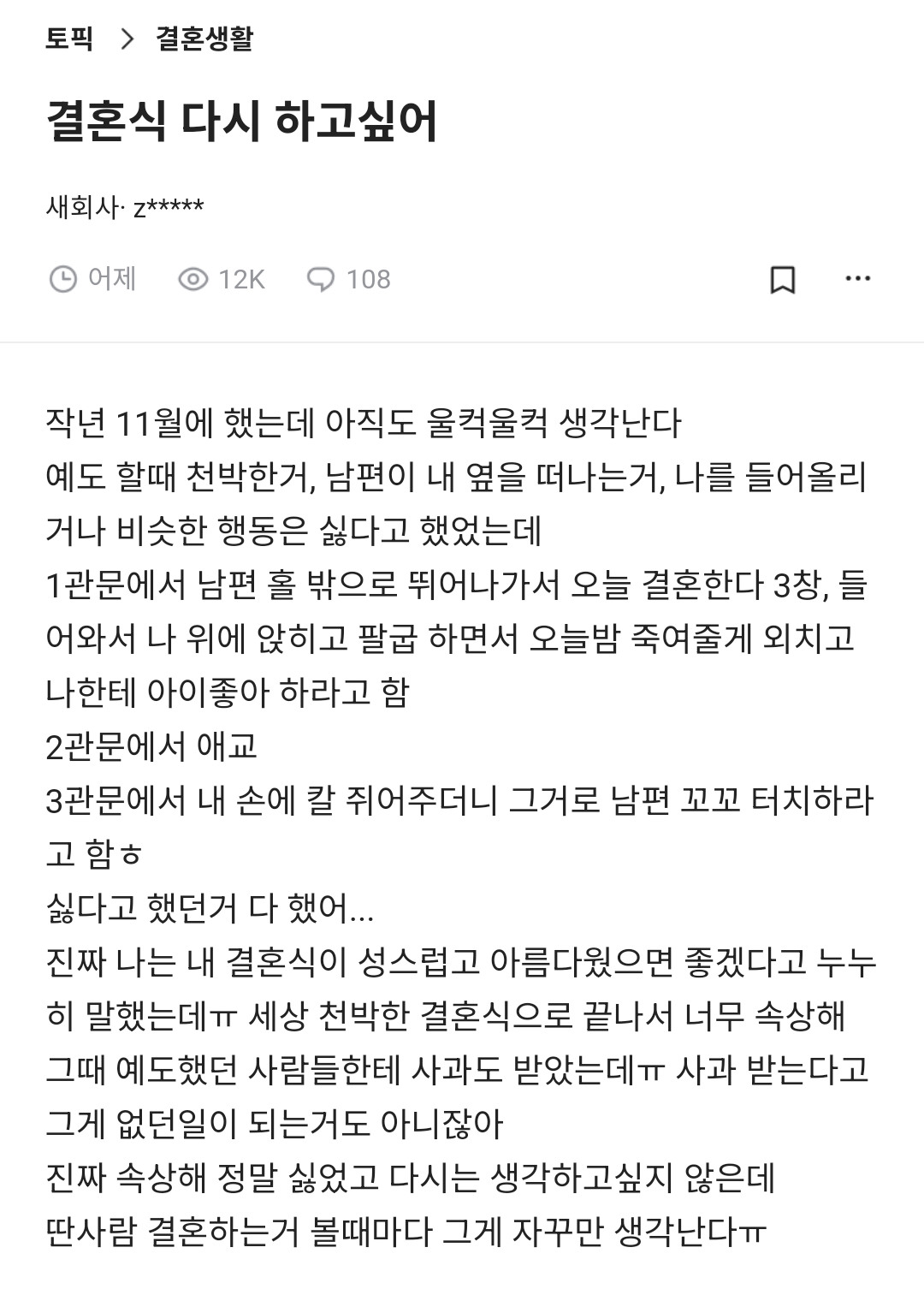Go to the 토픽 breadcrumb
The image size is (924, 1289).
coord(69,39)
